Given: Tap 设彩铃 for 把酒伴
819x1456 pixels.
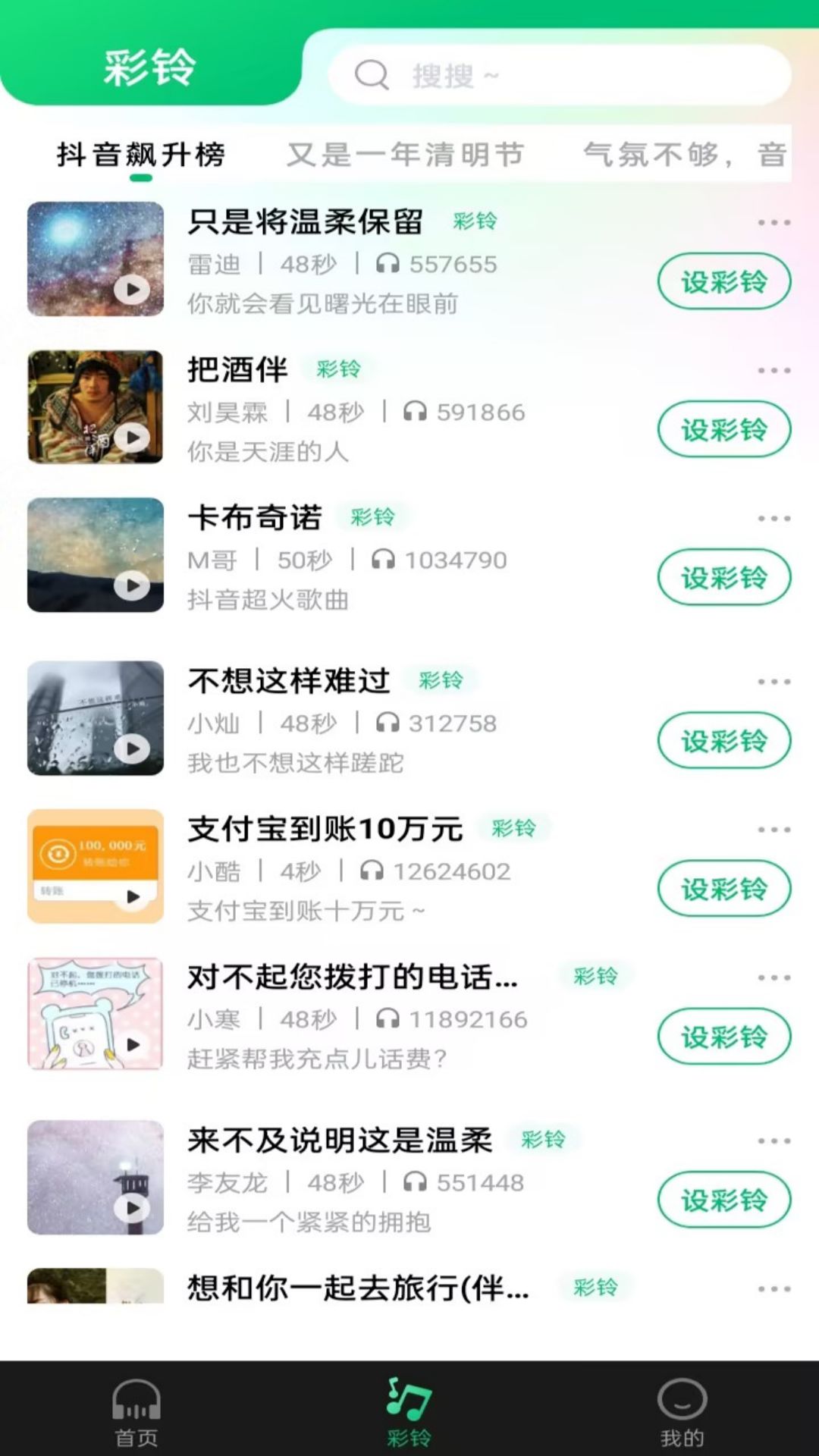Looking at the screenshot, I should coord(723,429).
